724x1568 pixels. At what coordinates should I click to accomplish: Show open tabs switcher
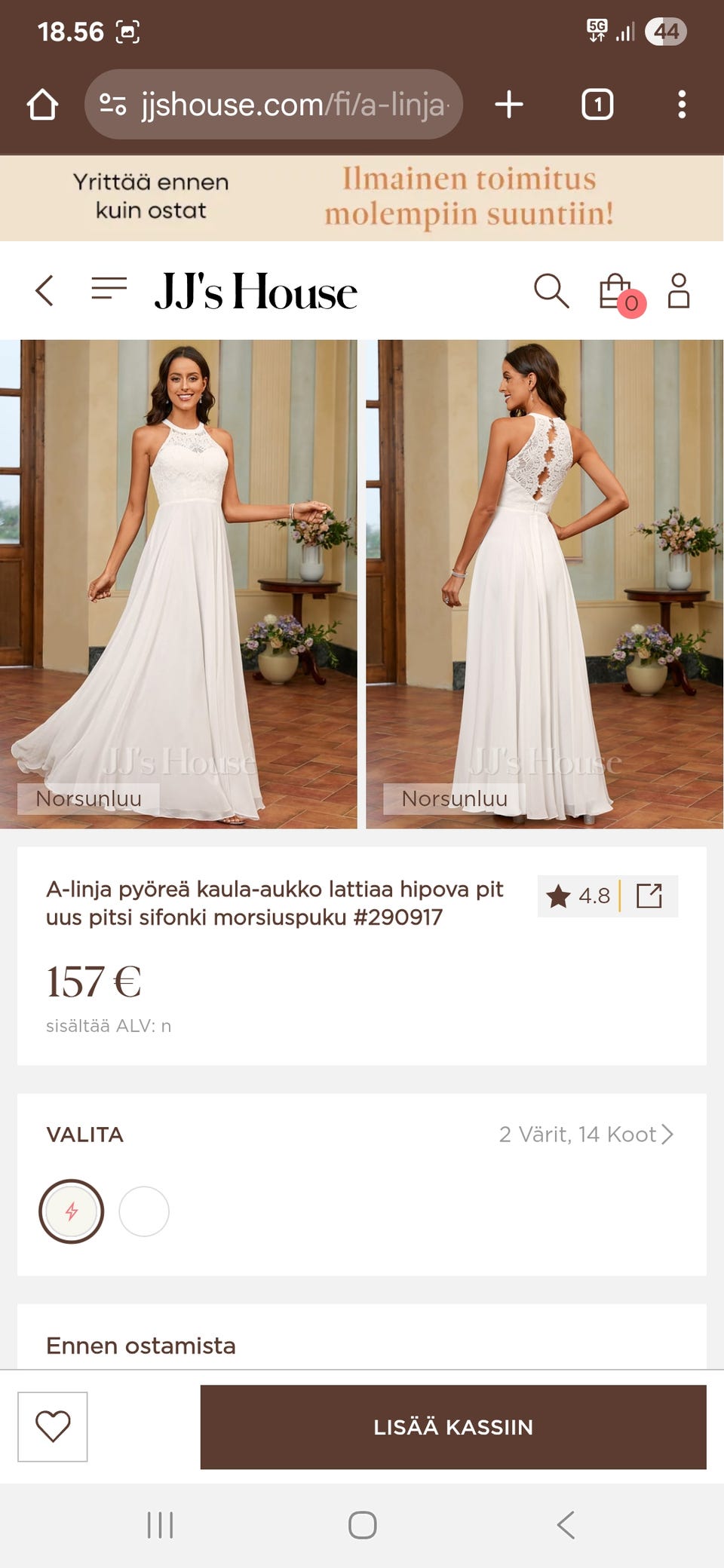click(597, 105)
